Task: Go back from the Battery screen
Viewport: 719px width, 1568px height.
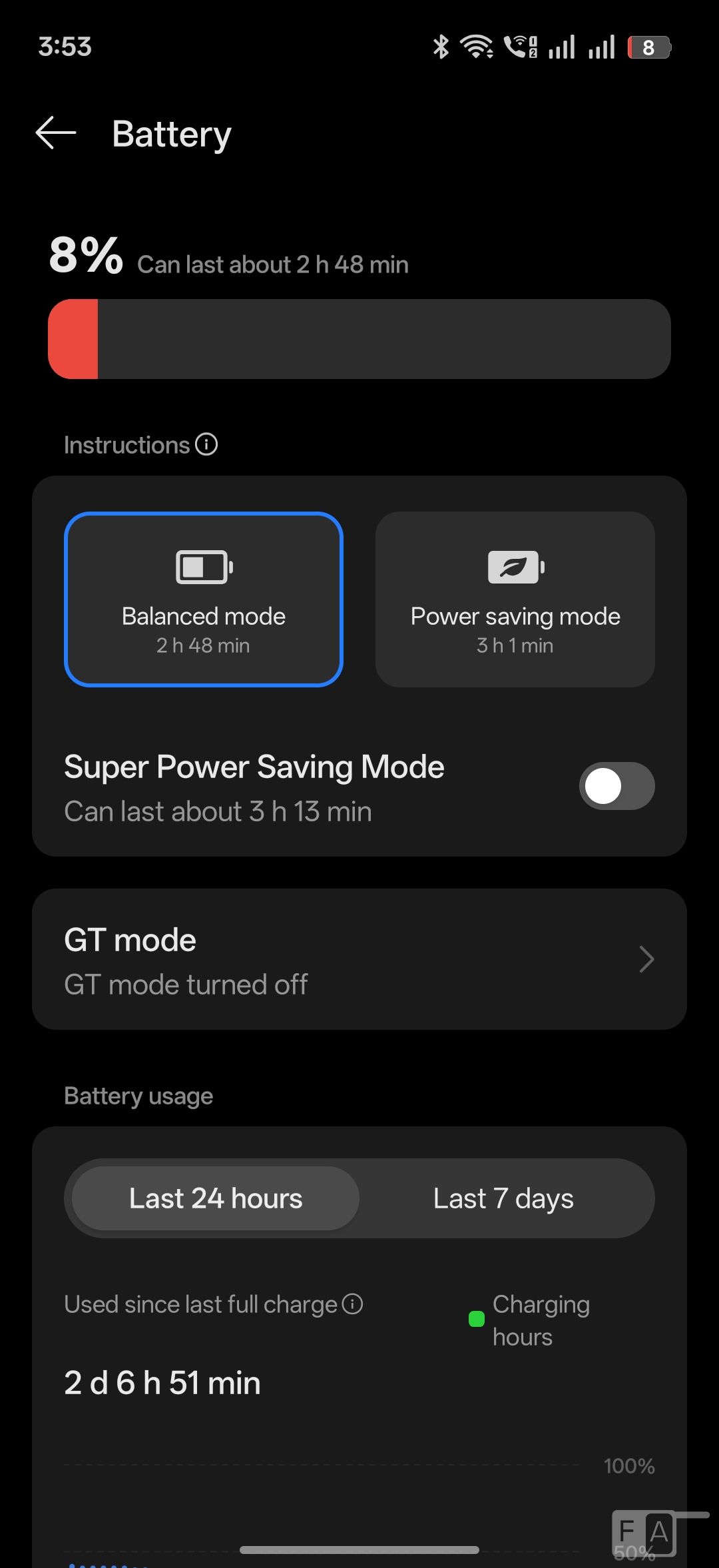Action: (x=56, y=133)
